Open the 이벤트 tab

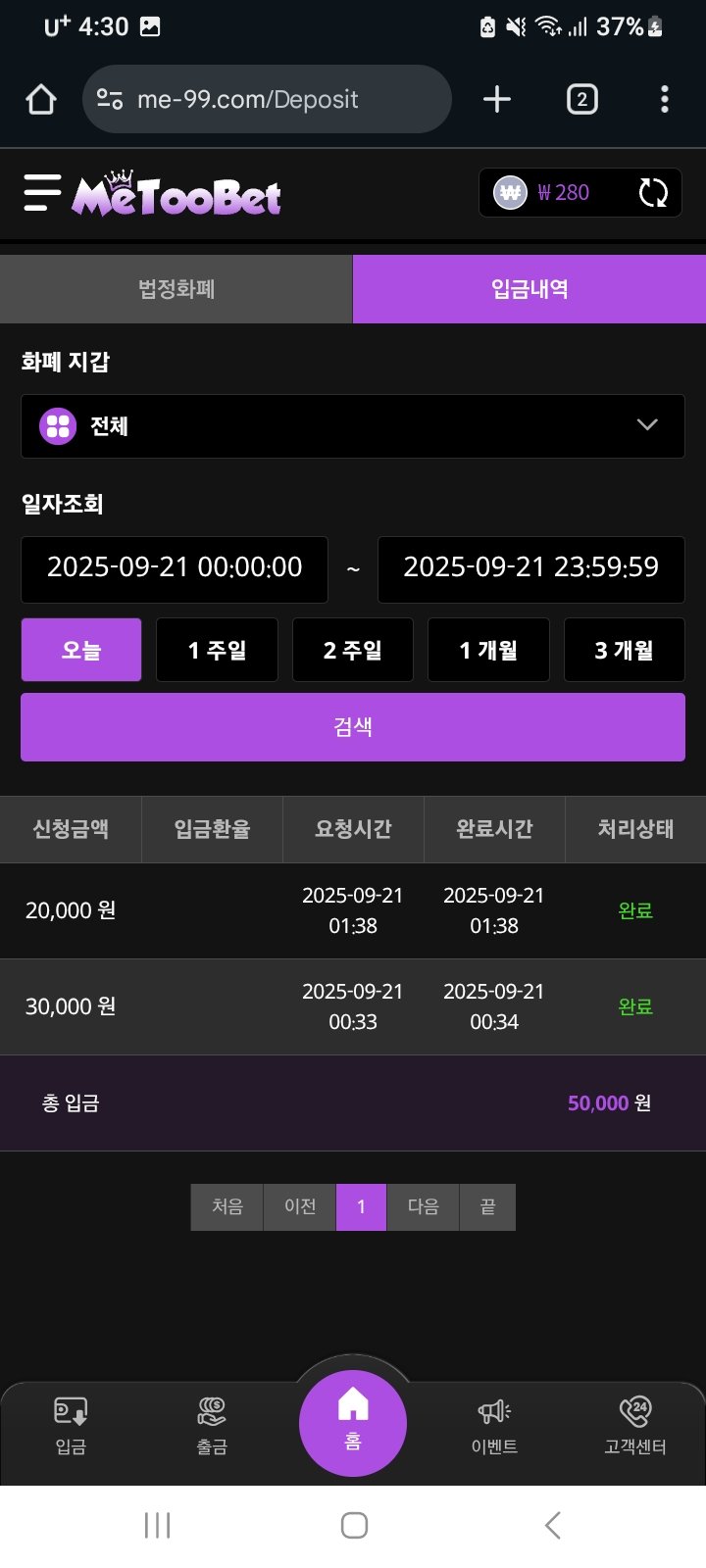pyautogui.click(x=494, y=1426)
